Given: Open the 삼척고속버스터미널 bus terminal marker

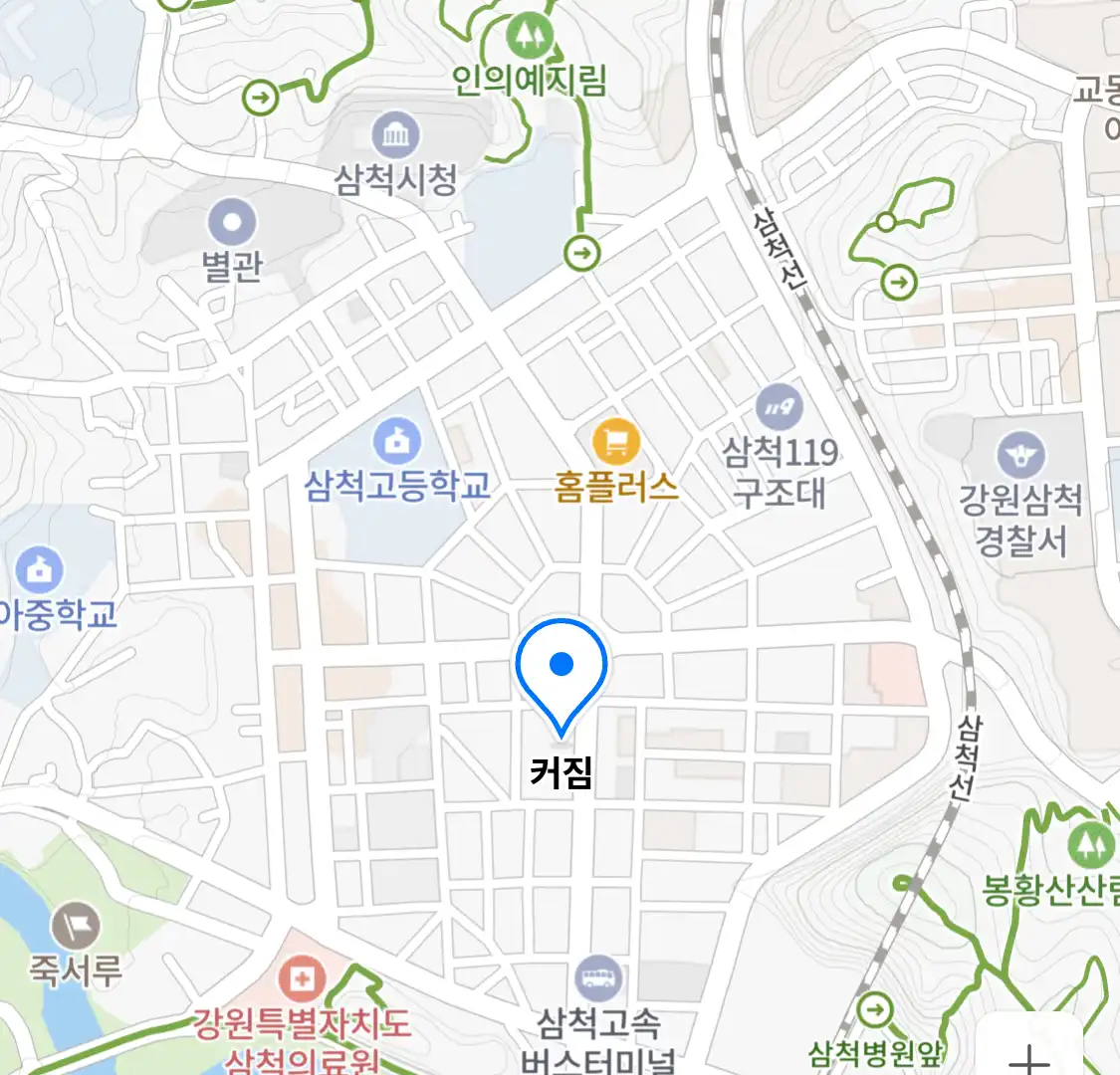Looking at the screenshot, I should 598,977.
